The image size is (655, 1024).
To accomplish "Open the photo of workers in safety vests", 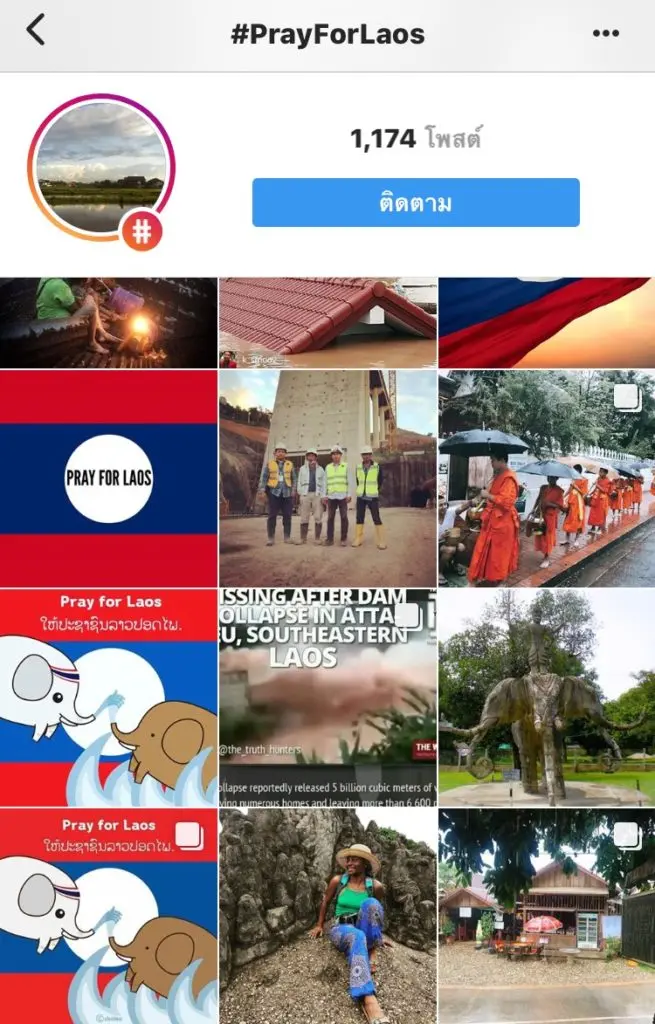I will tap(327, 478).
